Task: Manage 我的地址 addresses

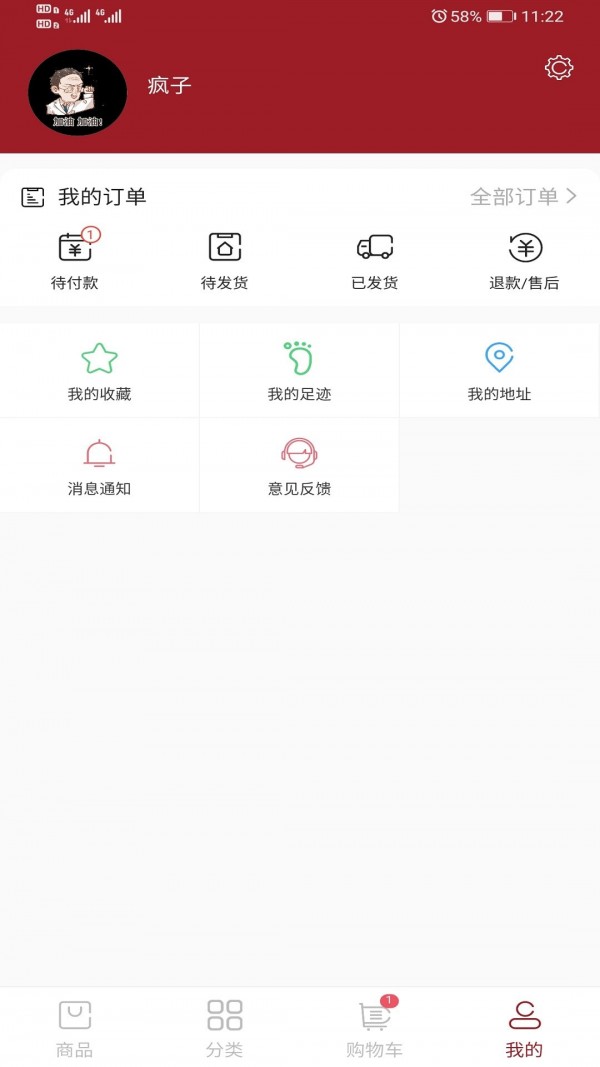Action: point(499,371)
